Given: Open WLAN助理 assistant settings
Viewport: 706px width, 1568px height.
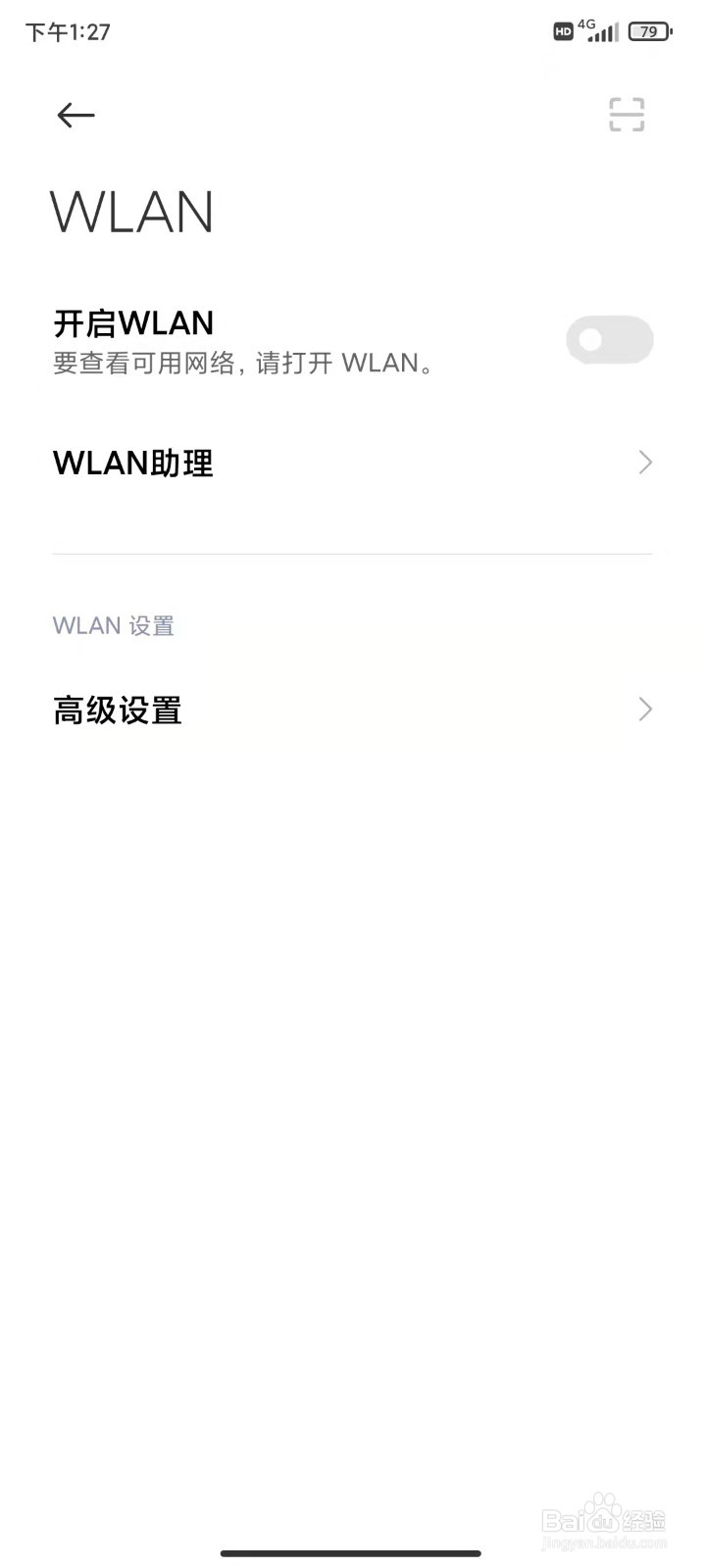Looking at the screenshot, I should tap(132, 462).
